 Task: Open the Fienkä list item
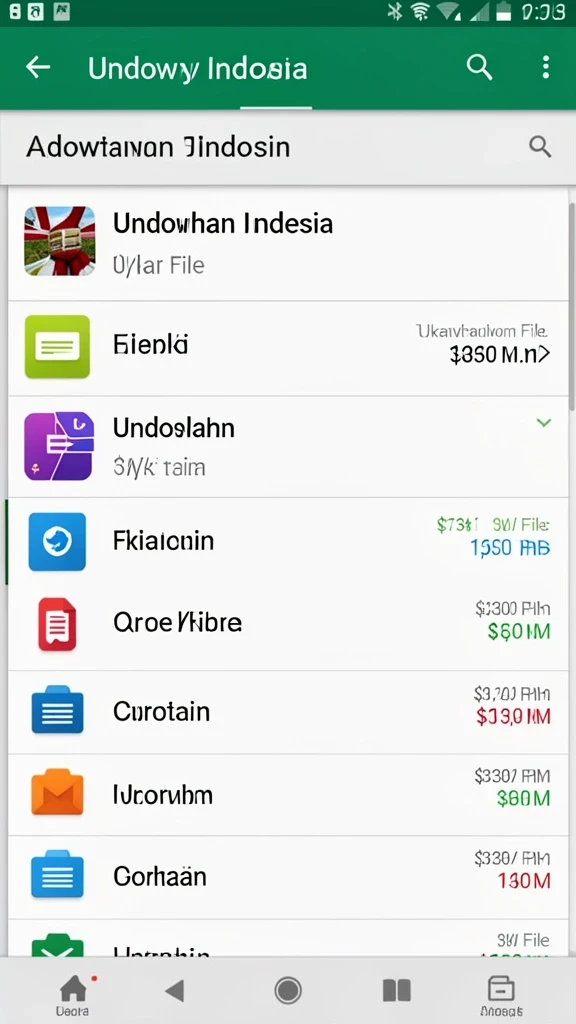click(288, 348)
